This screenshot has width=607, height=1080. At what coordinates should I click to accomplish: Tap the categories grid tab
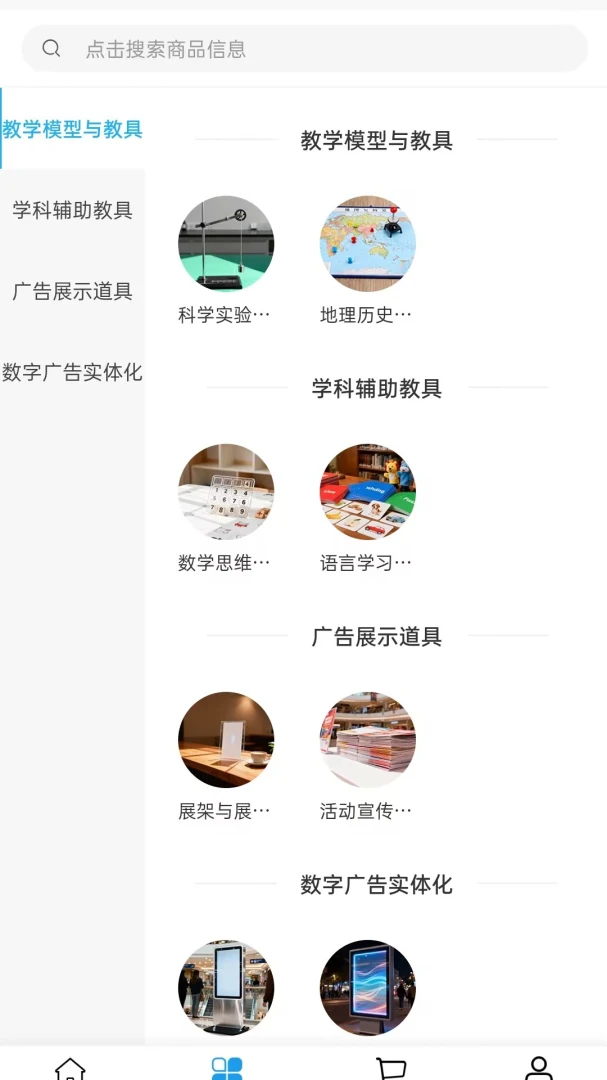point(227,1068)
